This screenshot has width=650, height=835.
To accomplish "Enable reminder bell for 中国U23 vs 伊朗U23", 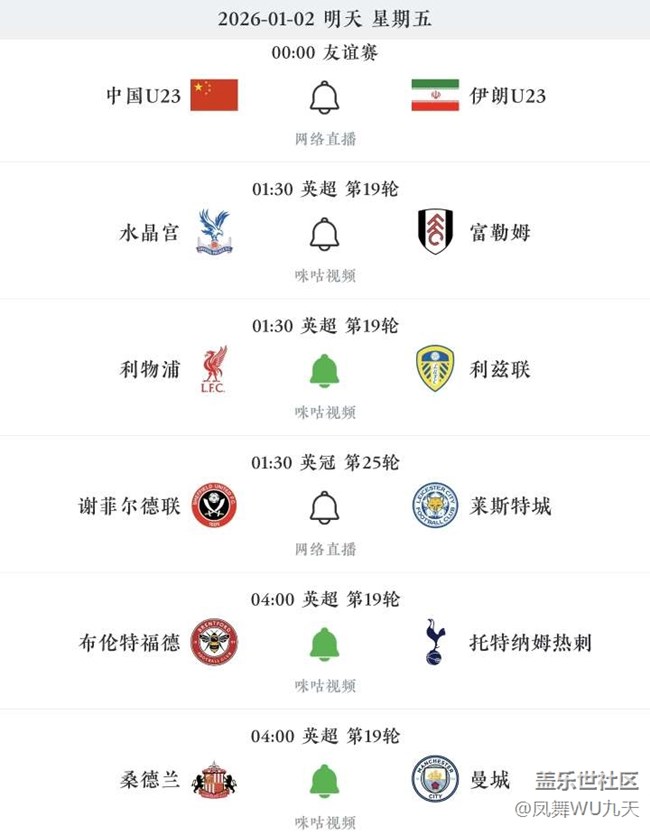I will coord(324,97).
